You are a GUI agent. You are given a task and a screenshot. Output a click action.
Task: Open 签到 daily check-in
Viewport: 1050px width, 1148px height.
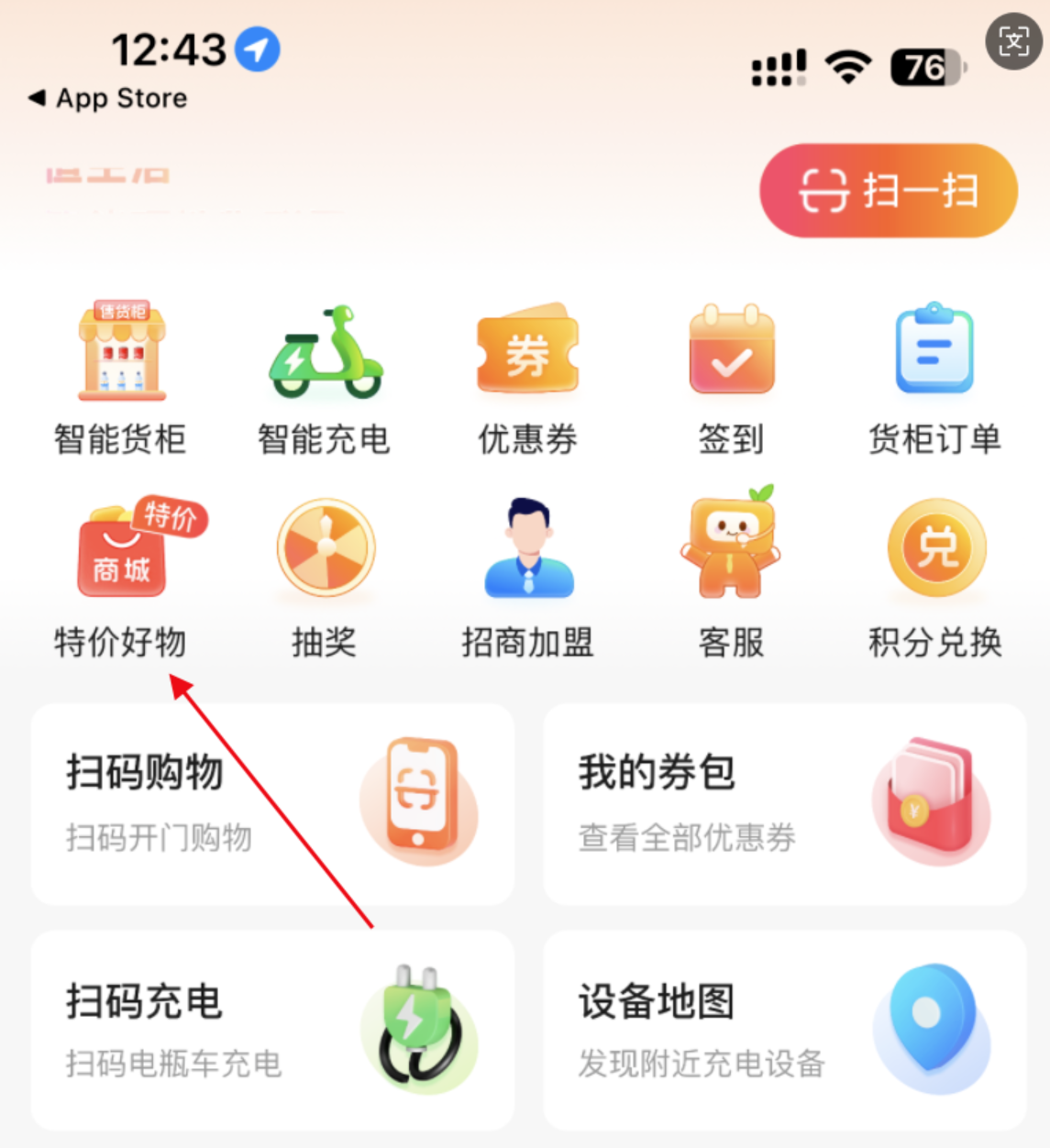(731, 378)
